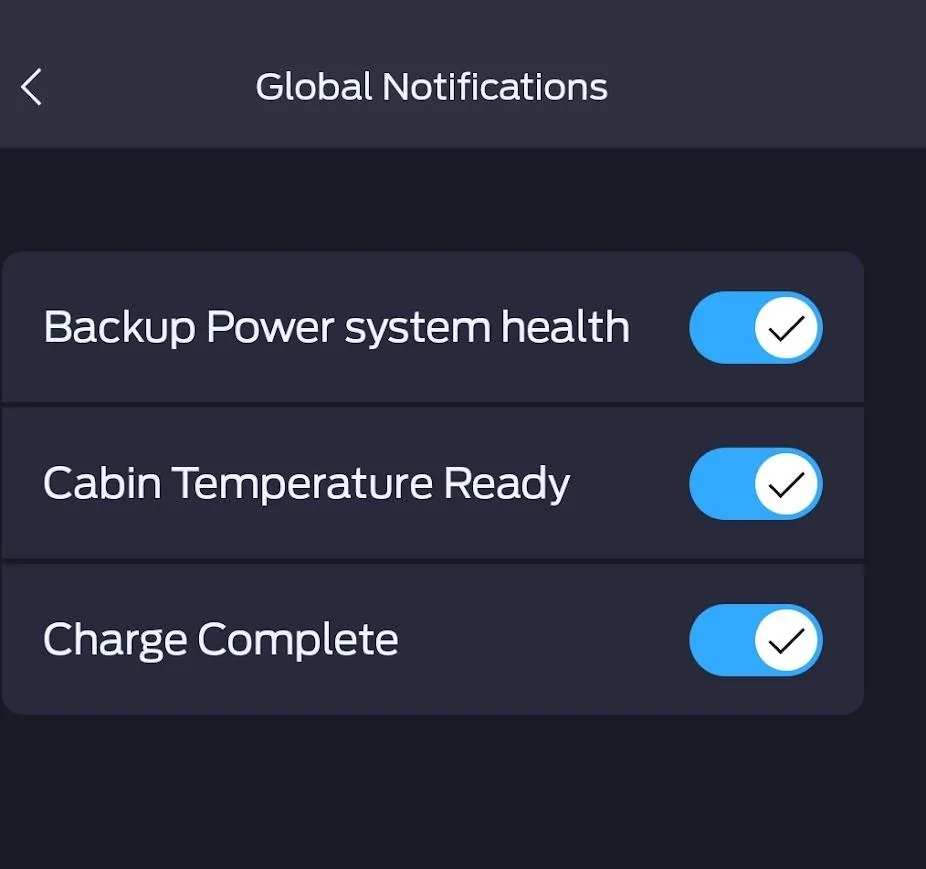The width and height of the screenshot is (926, 869).
Task: Turn off Cabin Temperature Ready alerts
Action: 755,484
